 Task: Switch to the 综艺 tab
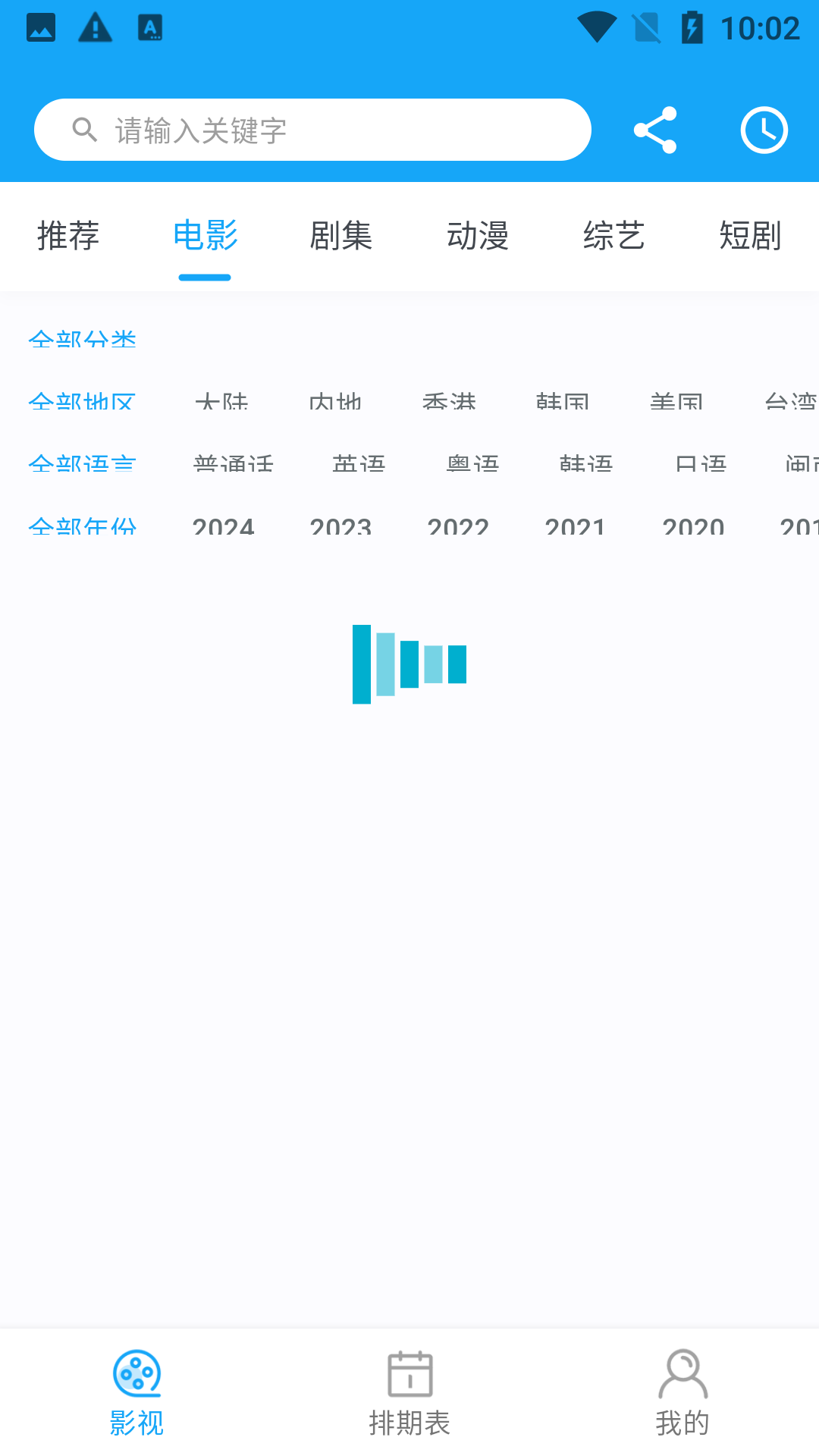[614, 235]
